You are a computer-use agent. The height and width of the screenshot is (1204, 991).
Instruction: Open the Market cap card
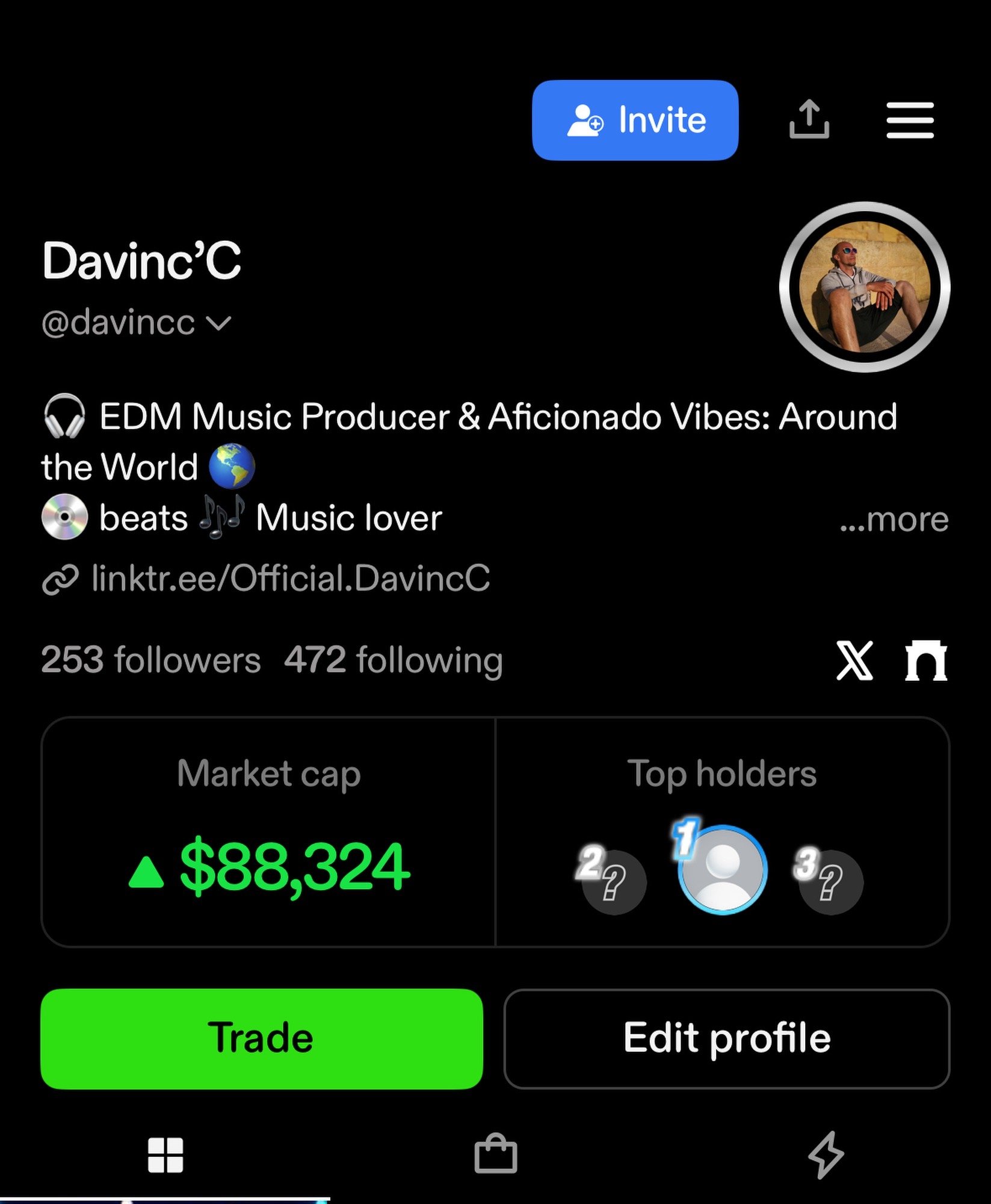coord(268,832)
